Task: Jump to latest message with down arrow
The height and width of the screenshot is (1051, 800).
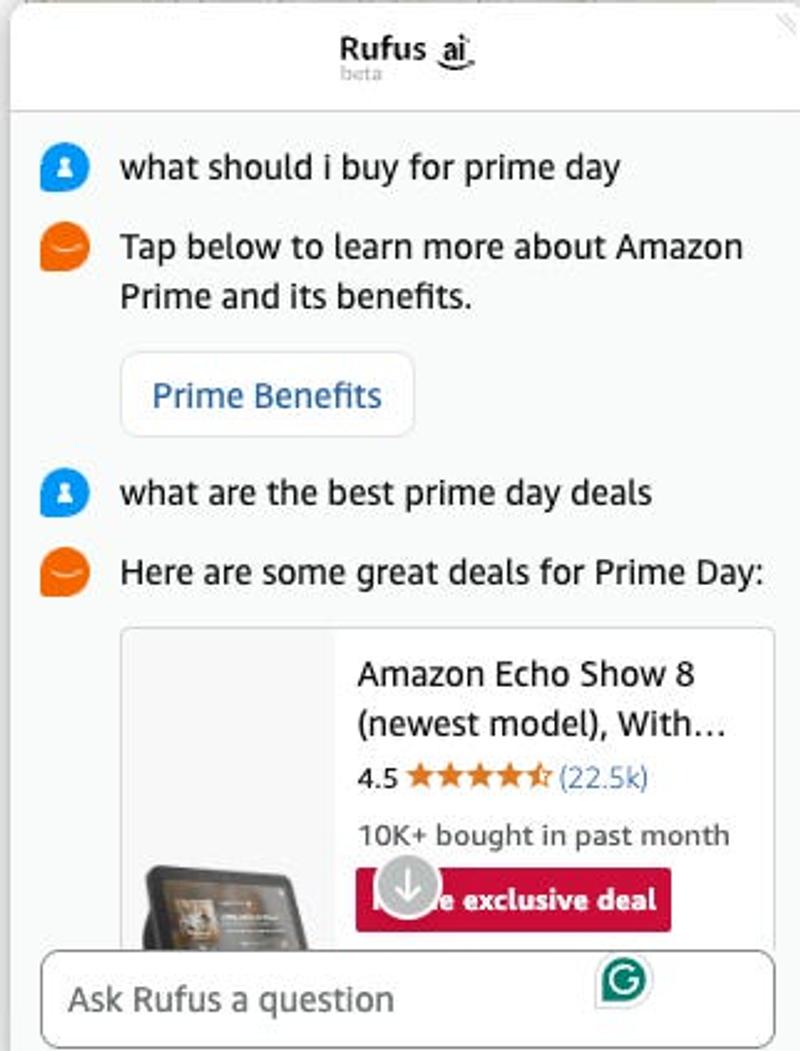Action: pos(406,885)
